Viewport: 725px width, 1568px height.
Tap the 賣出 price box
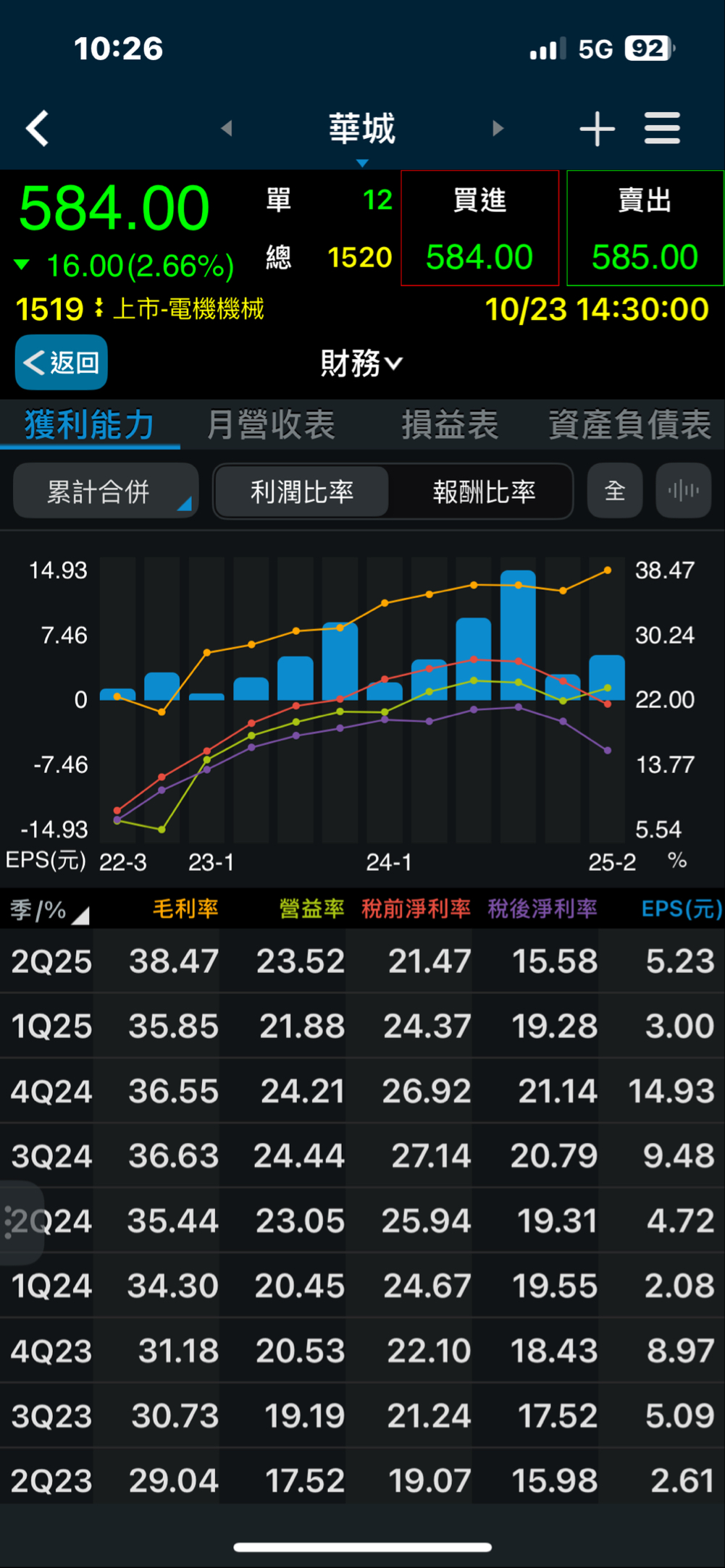coord(645,229)
